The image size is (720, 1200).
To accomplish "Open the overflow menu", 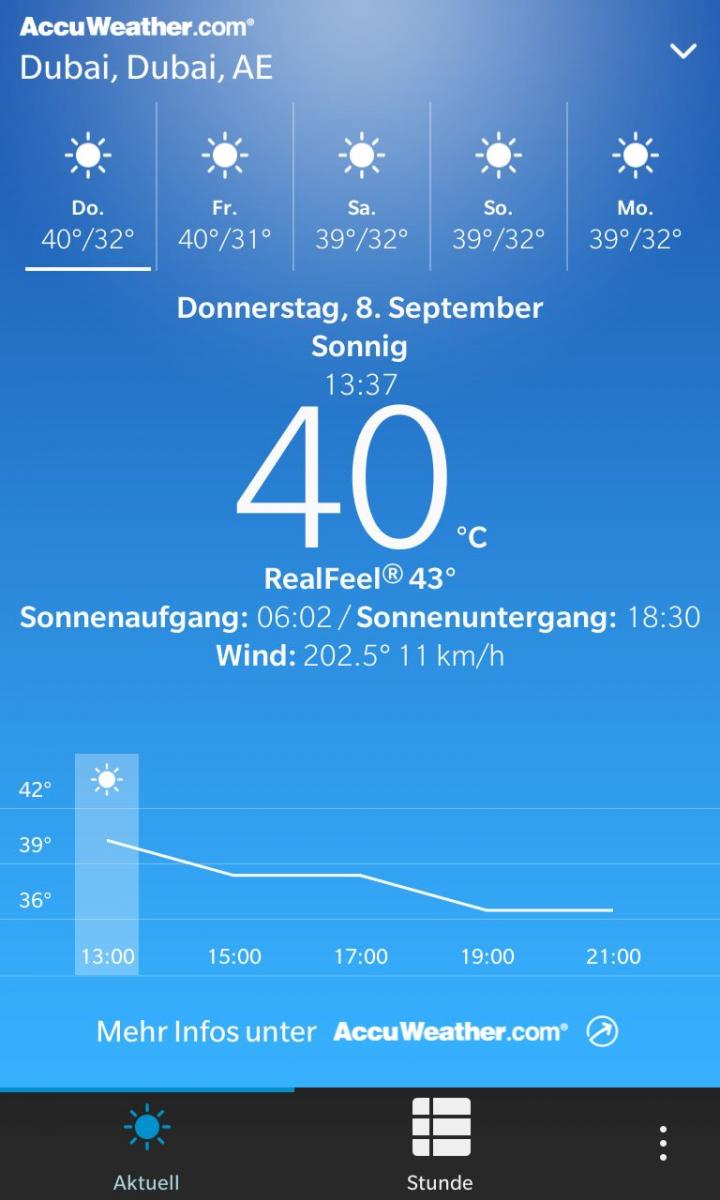I will 663,1142.
